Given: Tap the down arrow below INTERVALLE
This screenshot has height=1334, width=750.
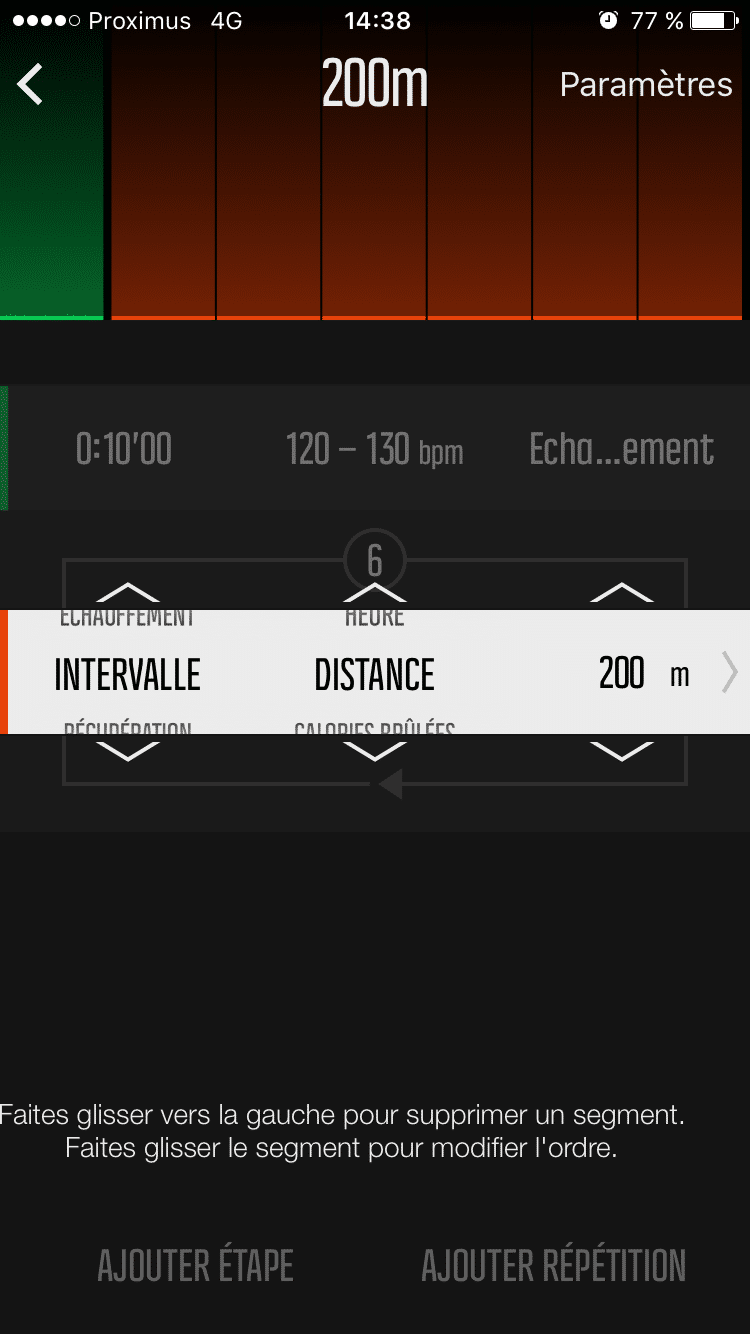Looking at the screenshot, I should tap(127, 750).
